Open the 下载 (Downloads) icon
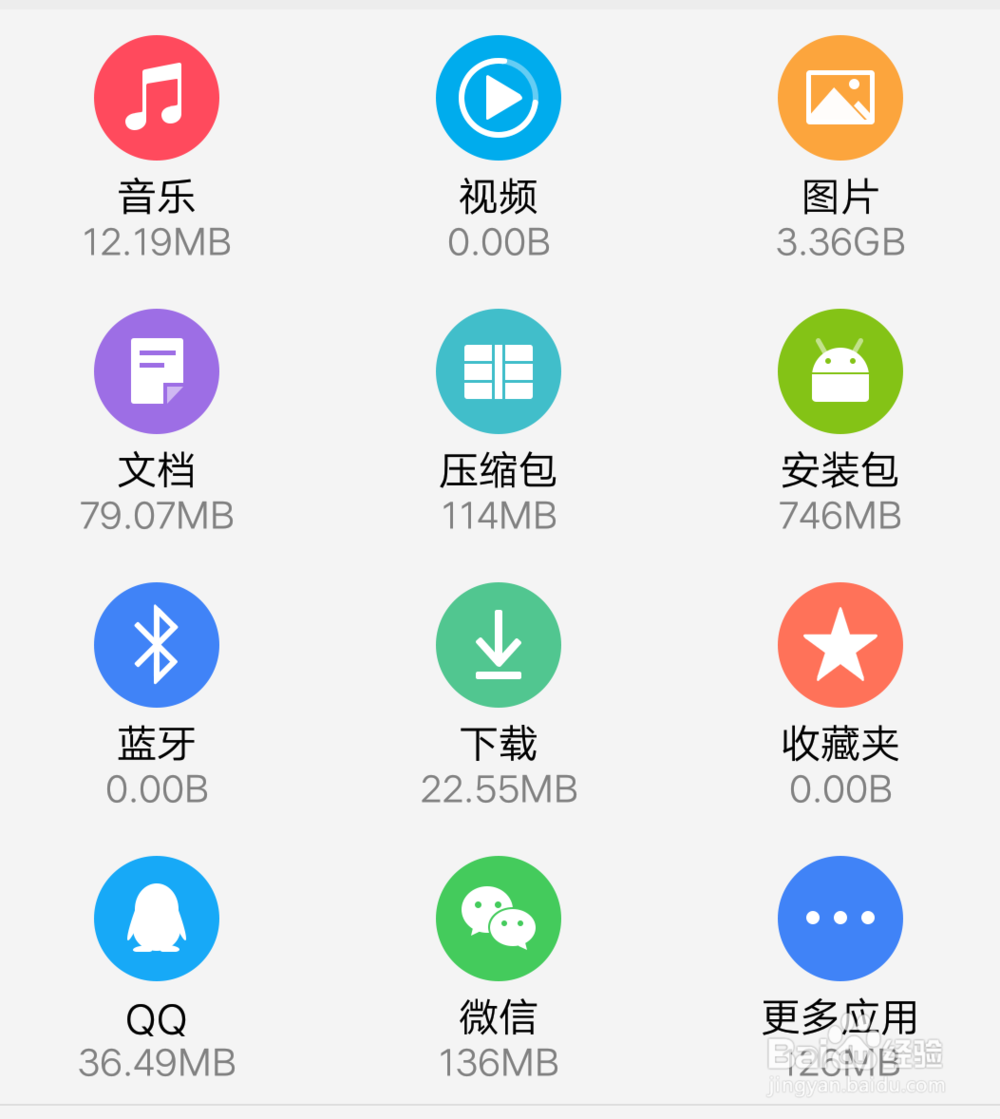Screen dimensions: 1000x1119 pos(498,644)
